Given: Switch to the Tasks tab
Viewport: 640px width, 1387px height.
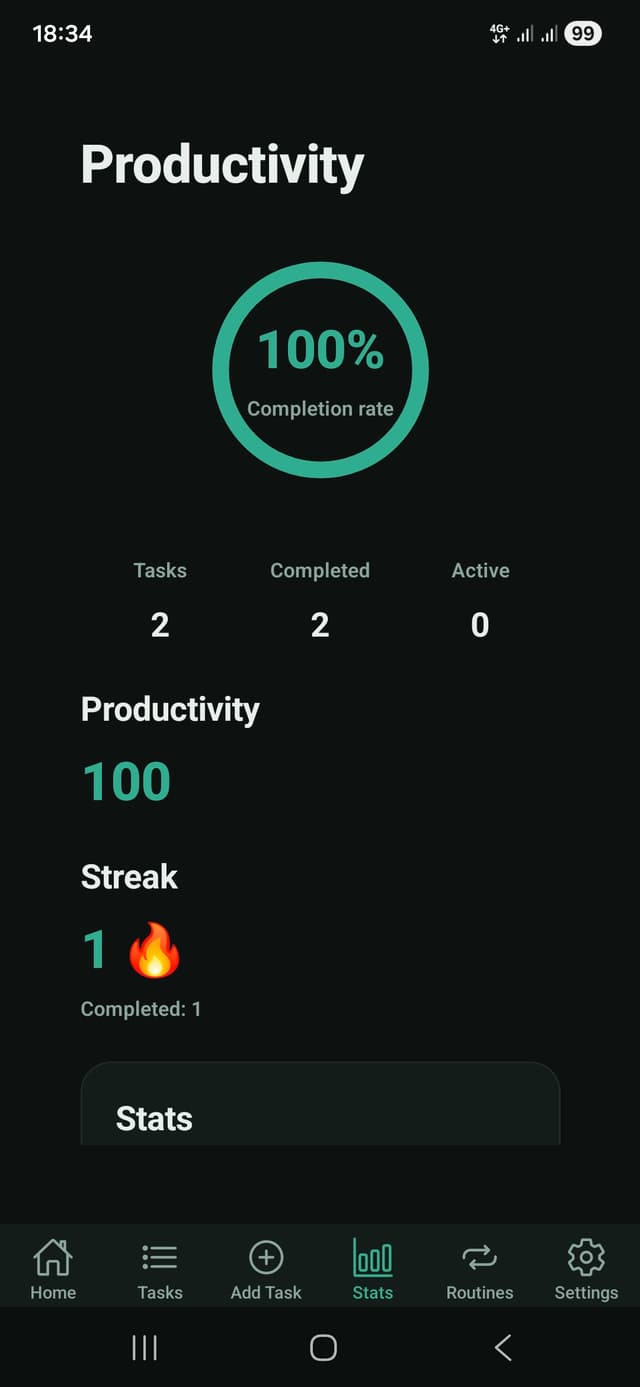Looking at the screenshot, I should point(160,1268).
